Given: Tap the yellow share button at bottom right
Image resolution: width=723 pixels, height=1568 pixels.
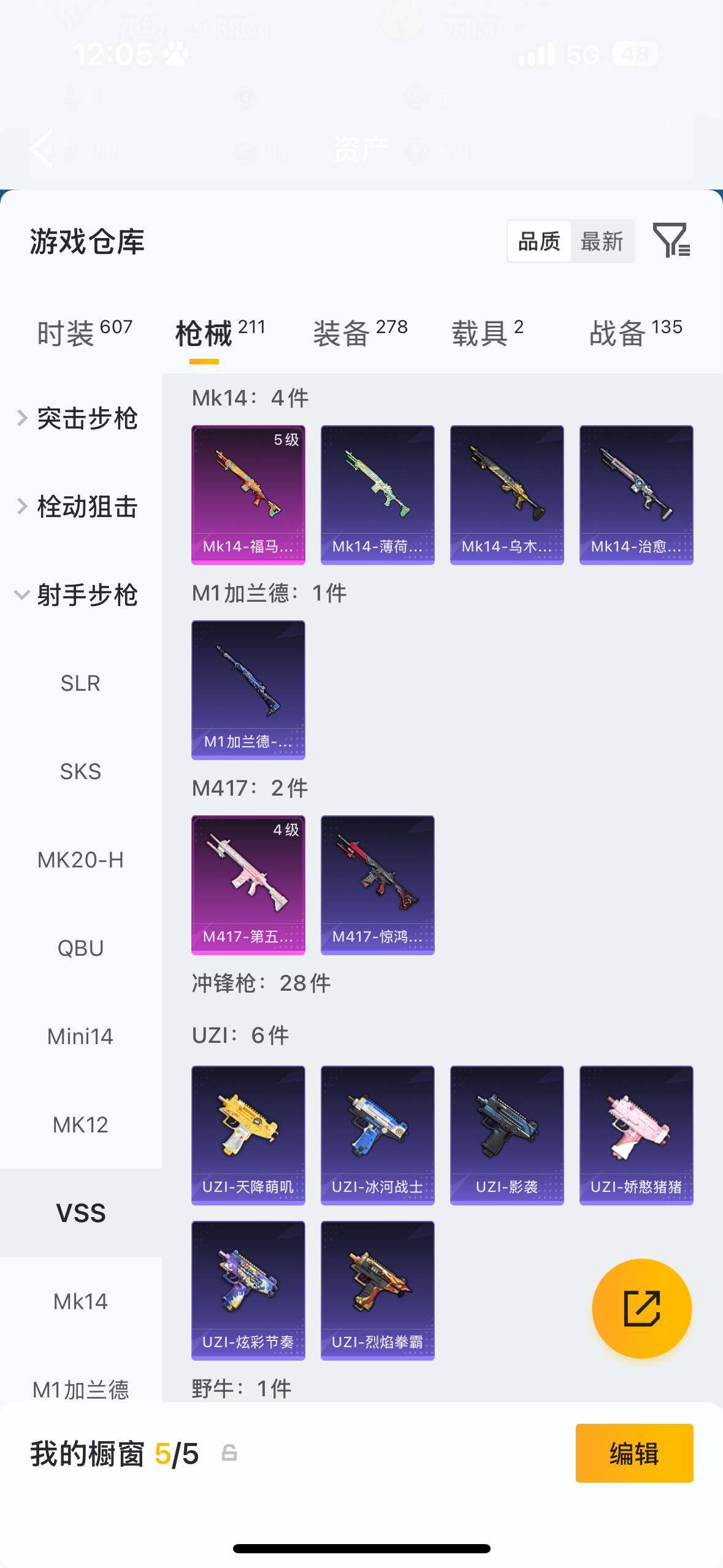Looking at the screenshot, I should pos(641,1308).
